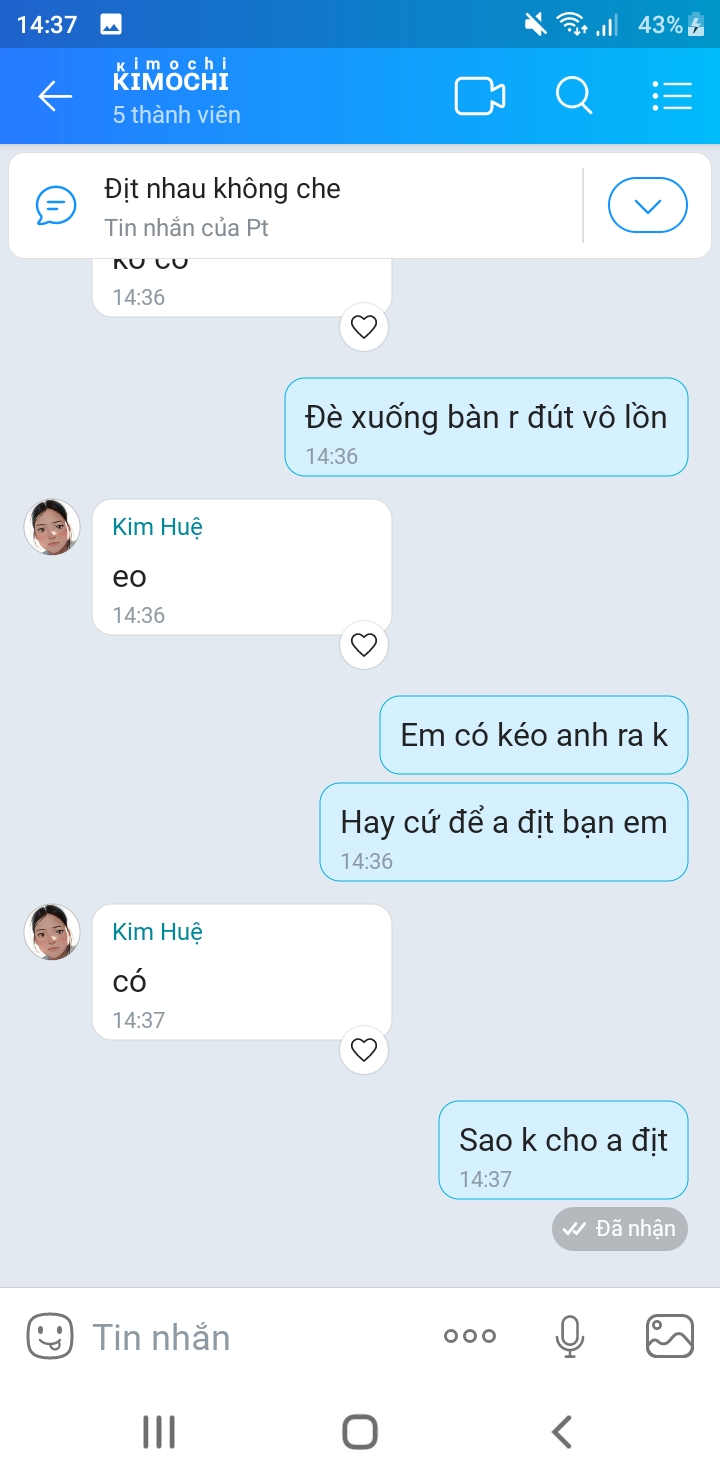Open KIMOCHI group info from the header
This screenshot has width=720, height=1480.
click(x=177, y=97)
